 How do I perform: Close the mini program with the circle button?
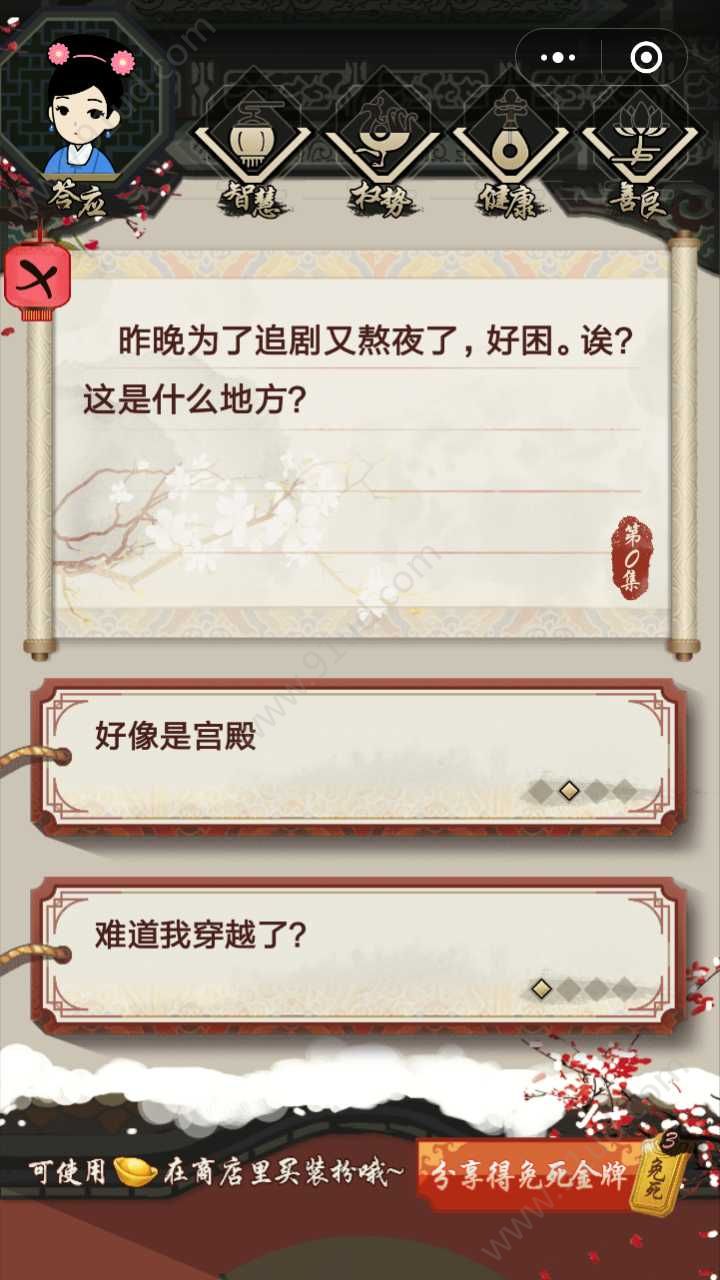(646, 58)
